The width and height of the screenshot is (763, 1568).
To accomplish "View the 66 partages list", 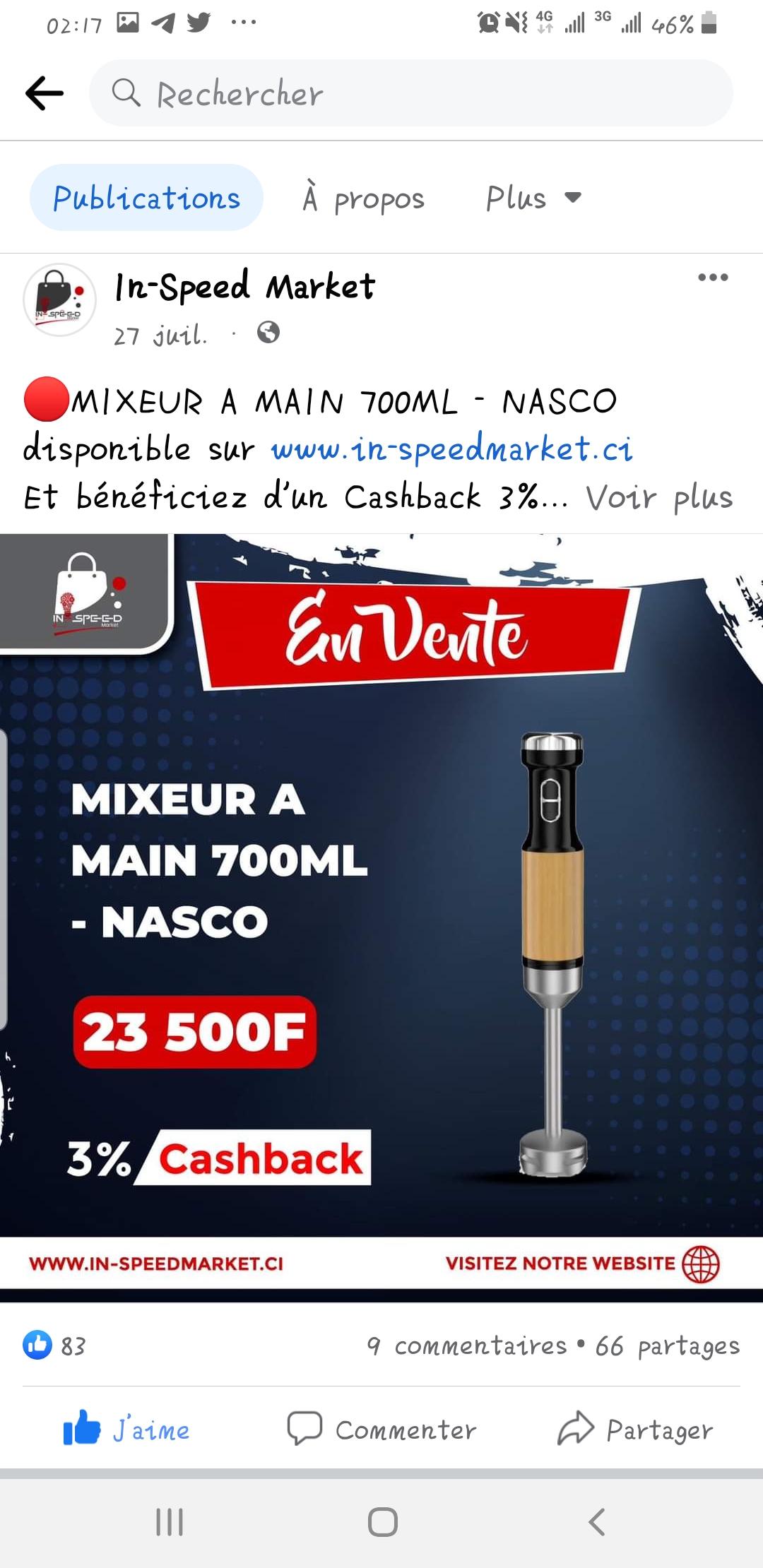I will (667, 1346).
